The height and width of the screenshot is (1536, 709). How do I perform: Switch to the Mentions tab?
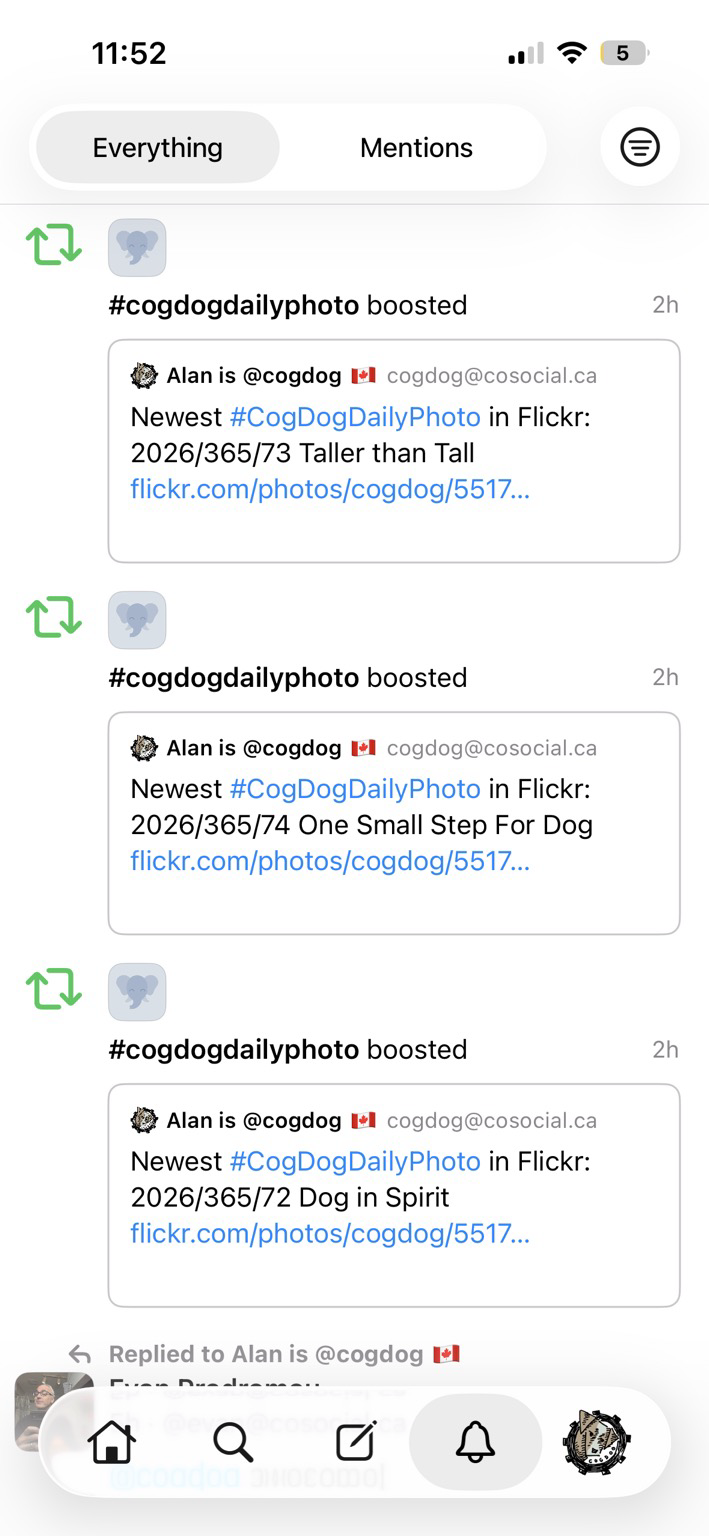(x=416, y=148)
